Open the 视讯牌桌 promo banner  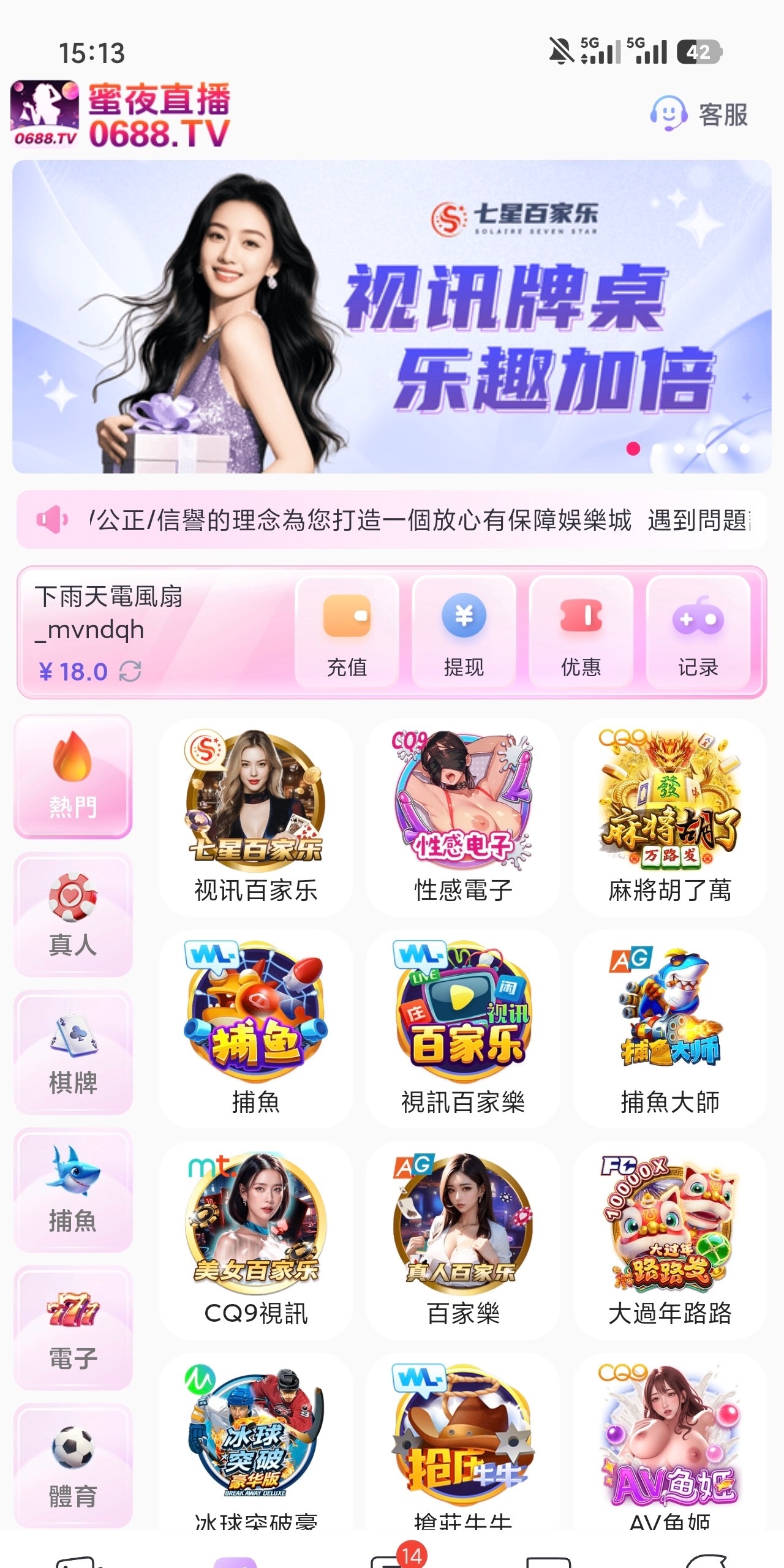(x=392, y=316)
